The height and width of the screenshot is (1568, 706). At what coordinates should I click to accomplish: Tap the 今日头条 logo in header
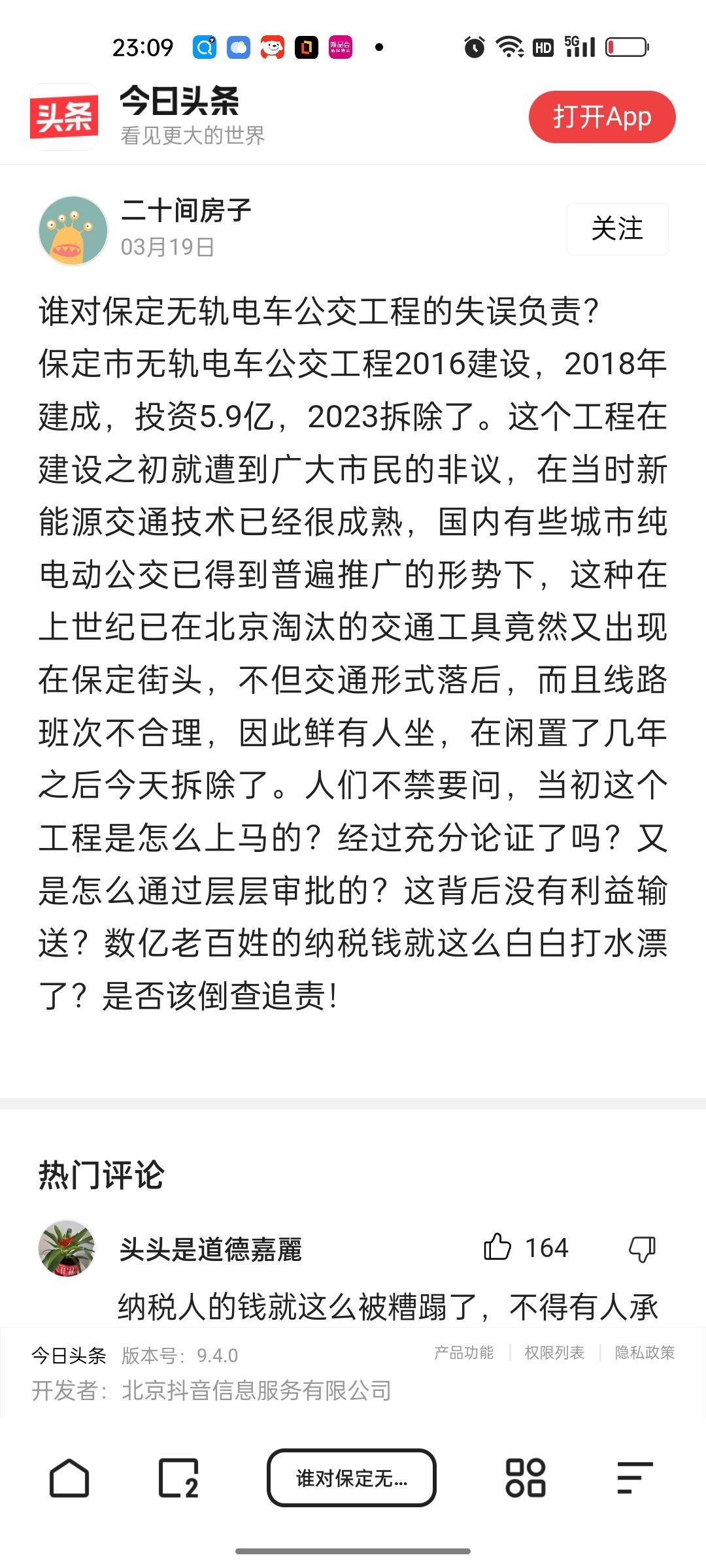click(64, 117)
